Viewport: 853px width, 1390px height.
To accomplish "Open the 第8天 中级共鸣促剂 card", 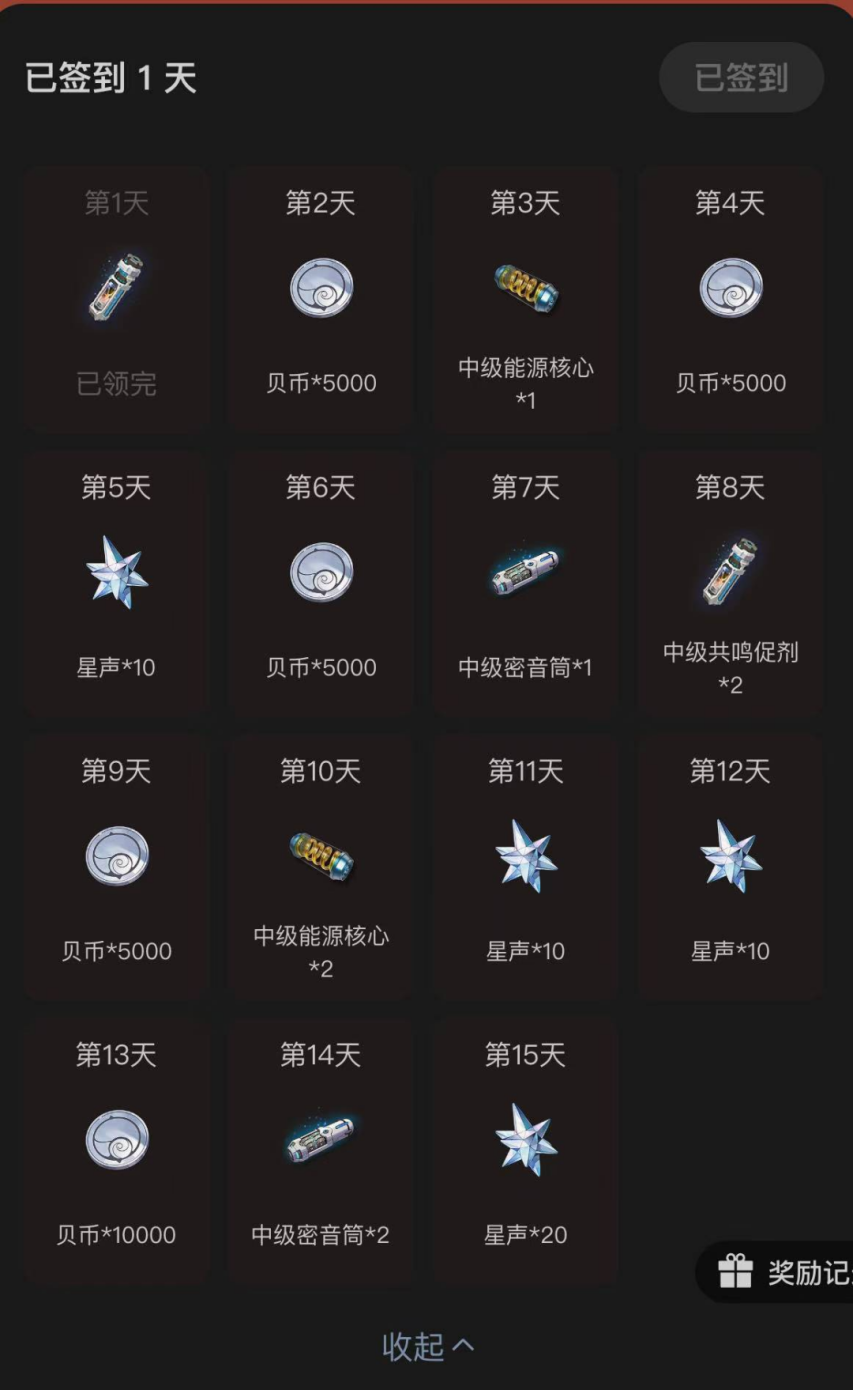I will coord(730,583).
